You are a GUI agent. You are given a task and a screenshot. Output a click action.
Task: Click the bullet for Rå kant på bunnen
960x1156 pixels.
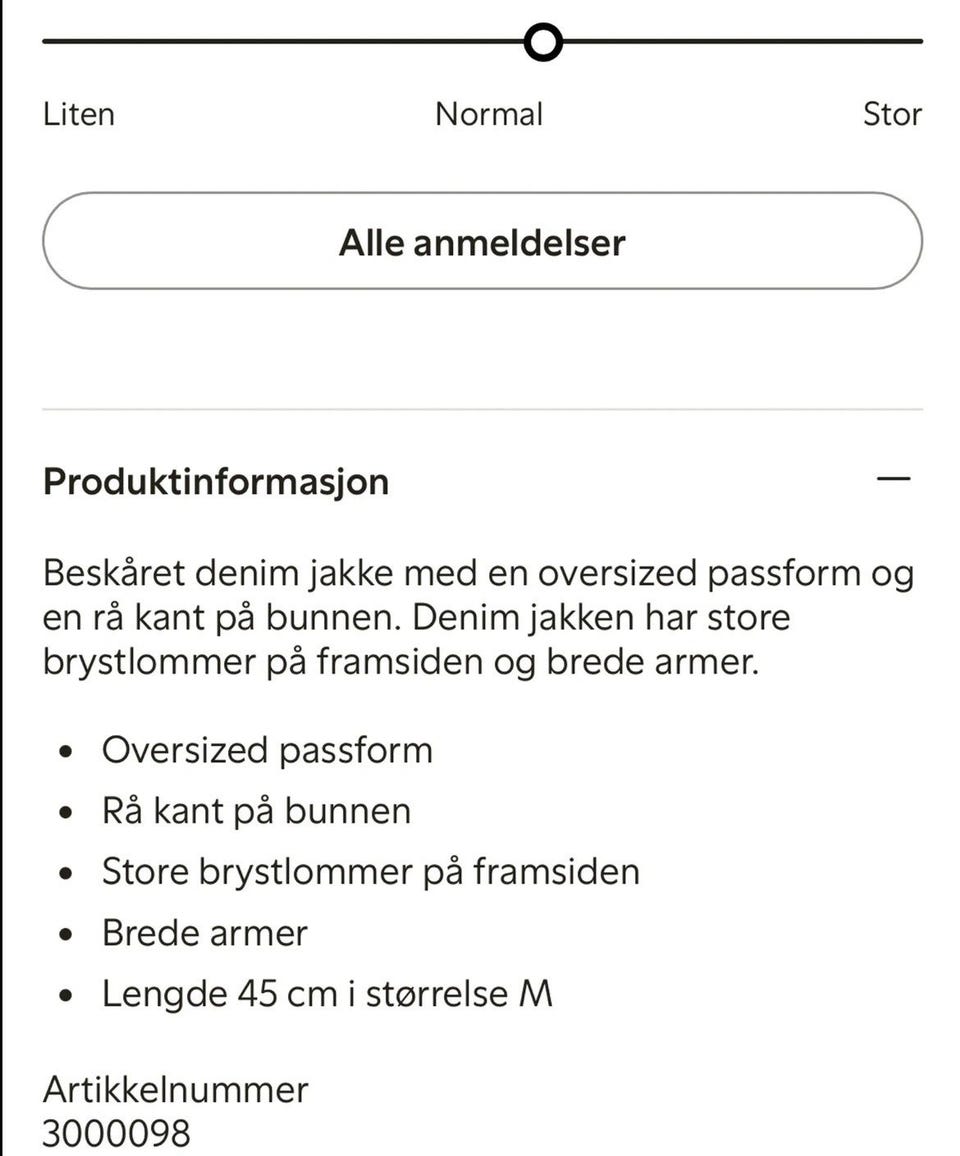point(66,811)
